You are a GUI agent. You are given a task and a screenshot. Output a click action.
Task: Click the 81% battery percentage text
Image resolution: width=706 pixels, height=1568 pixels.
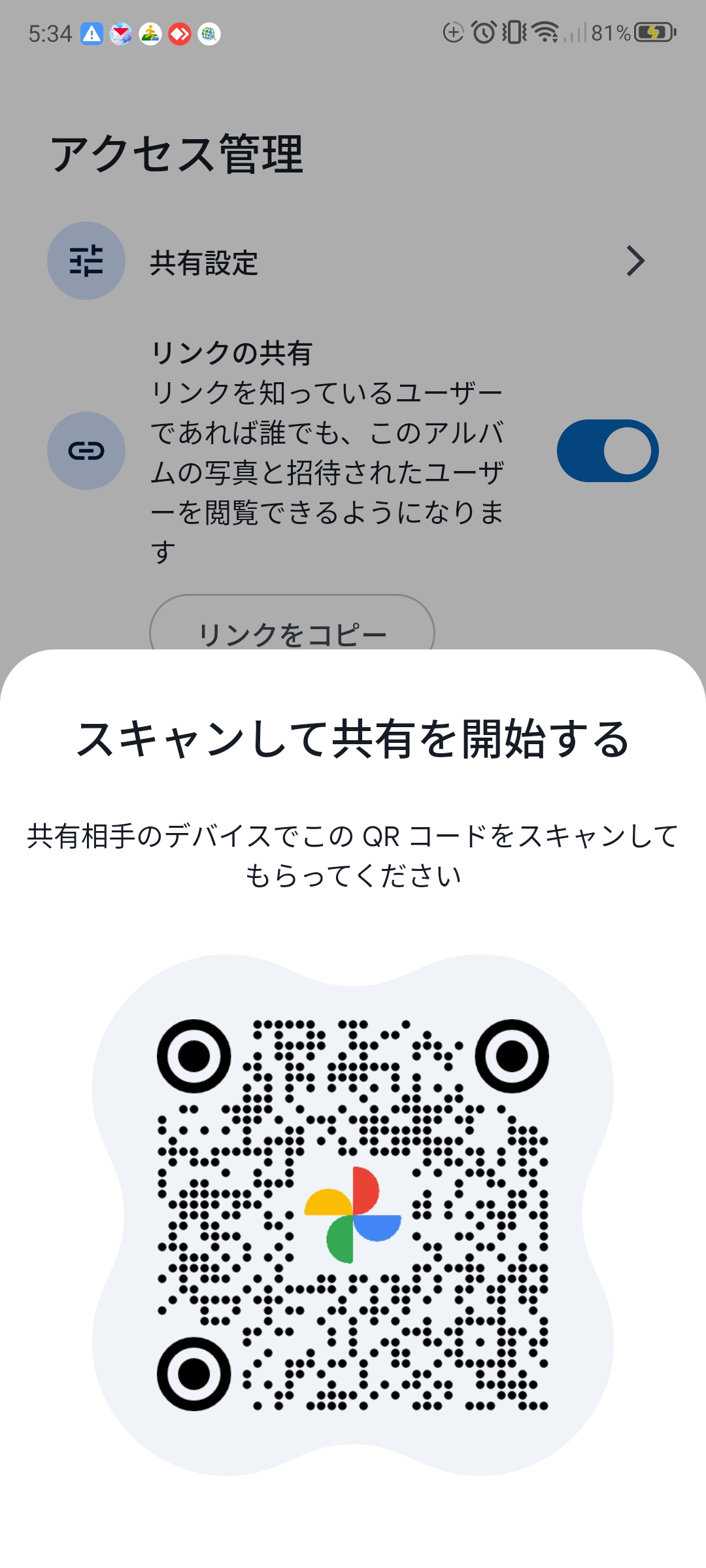tap(610, 31)
